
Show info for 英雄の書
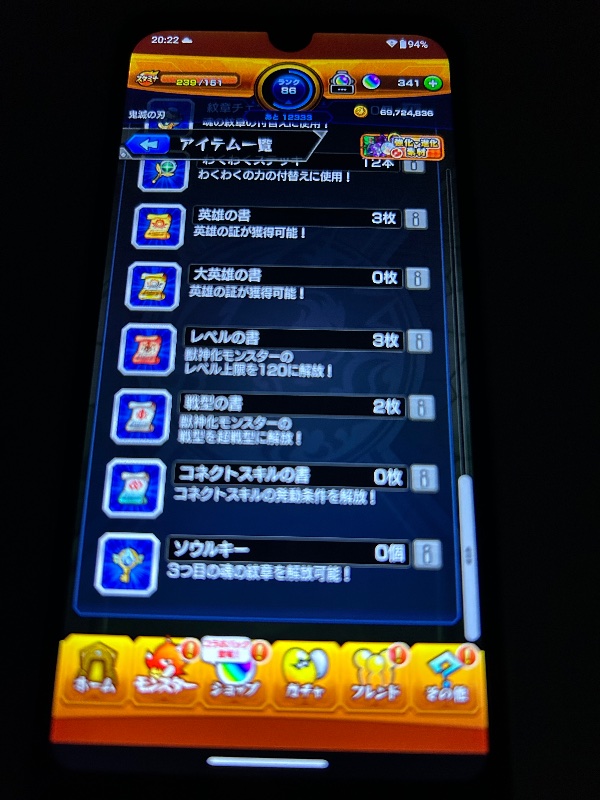416,219
